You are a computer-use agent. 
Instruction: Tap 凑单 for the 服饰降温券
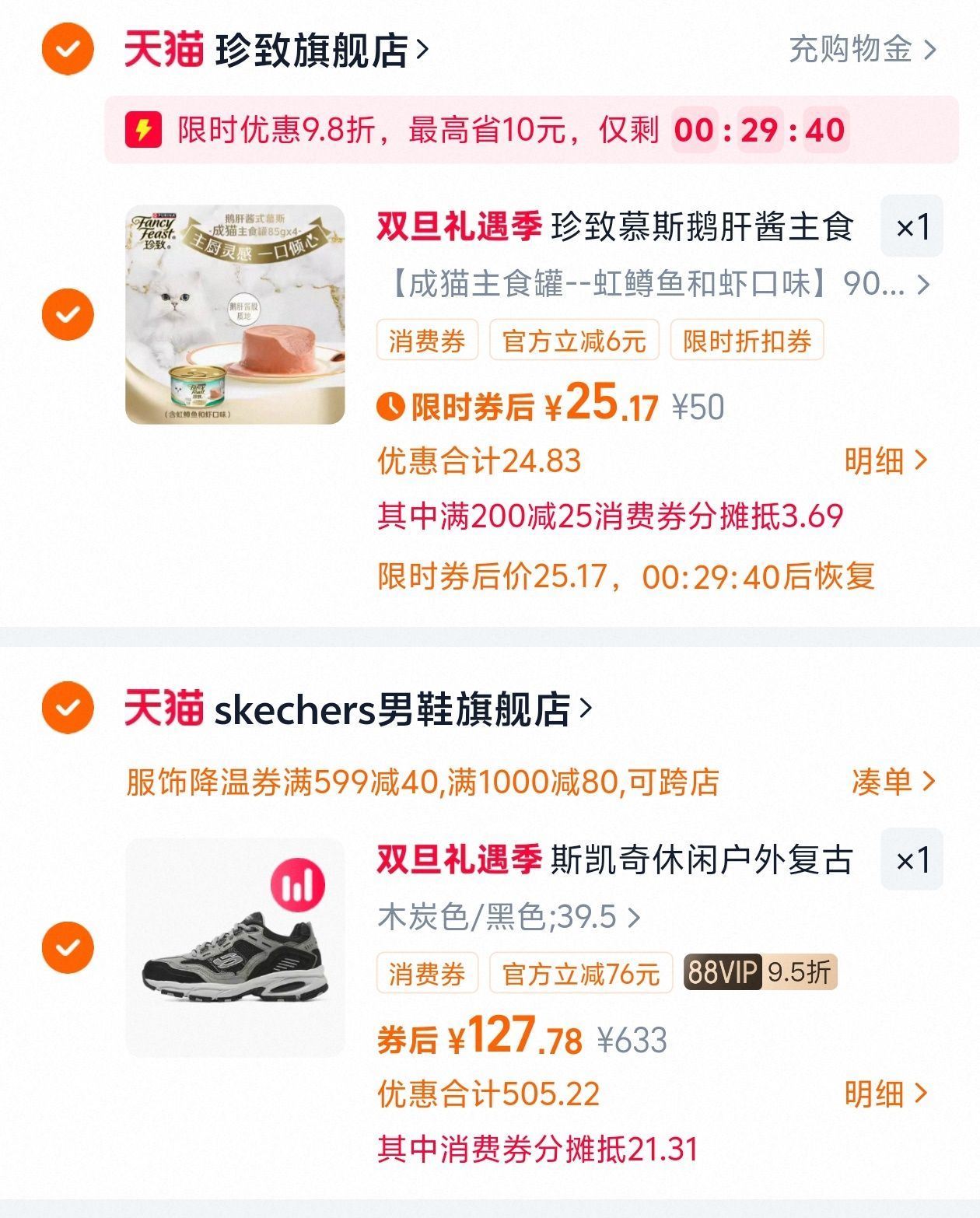pyautogui.click(x=891, y=782)
